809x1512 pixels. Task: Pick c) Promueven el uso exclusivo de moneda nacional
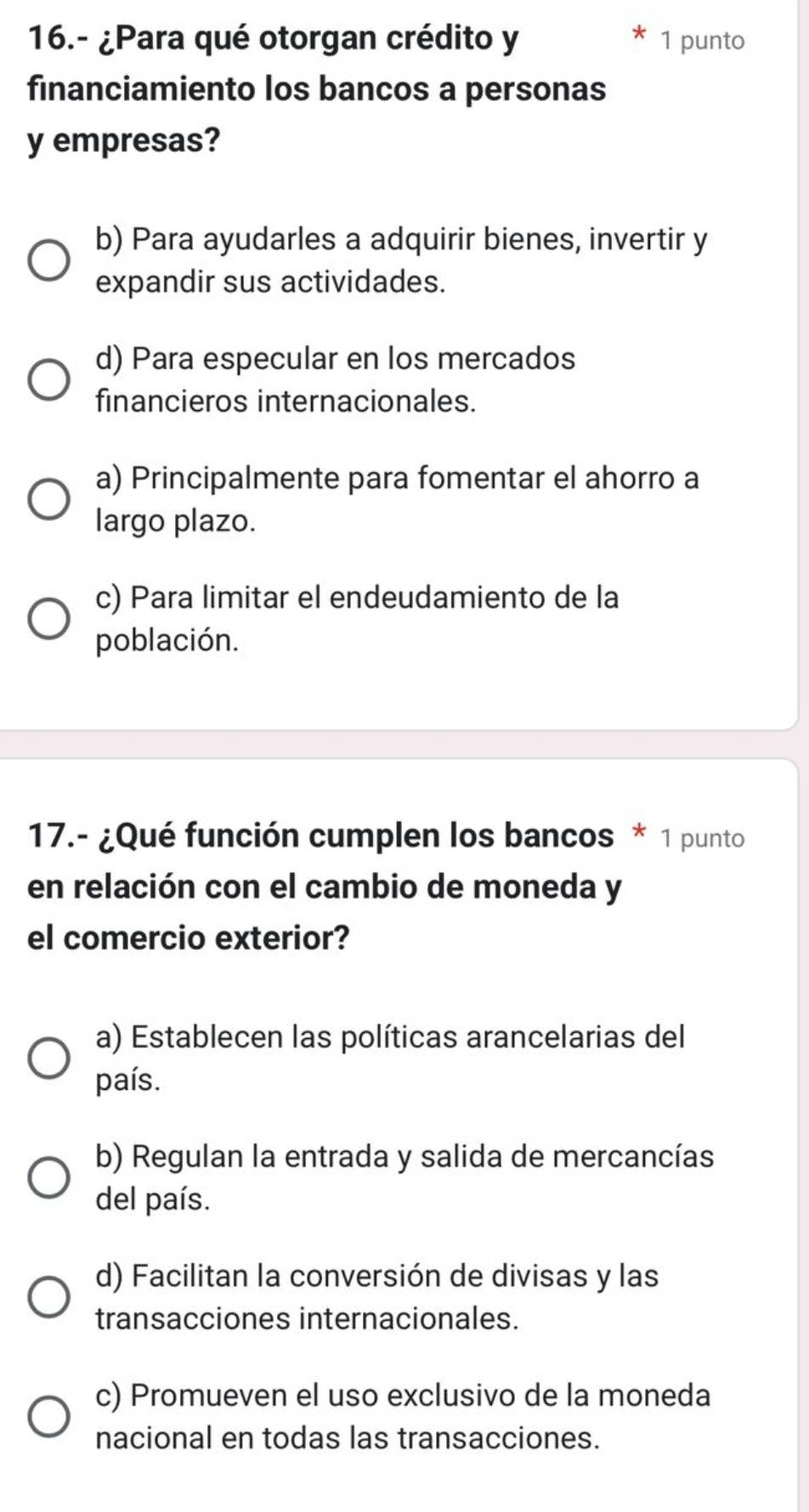[x=49, y=1417]
